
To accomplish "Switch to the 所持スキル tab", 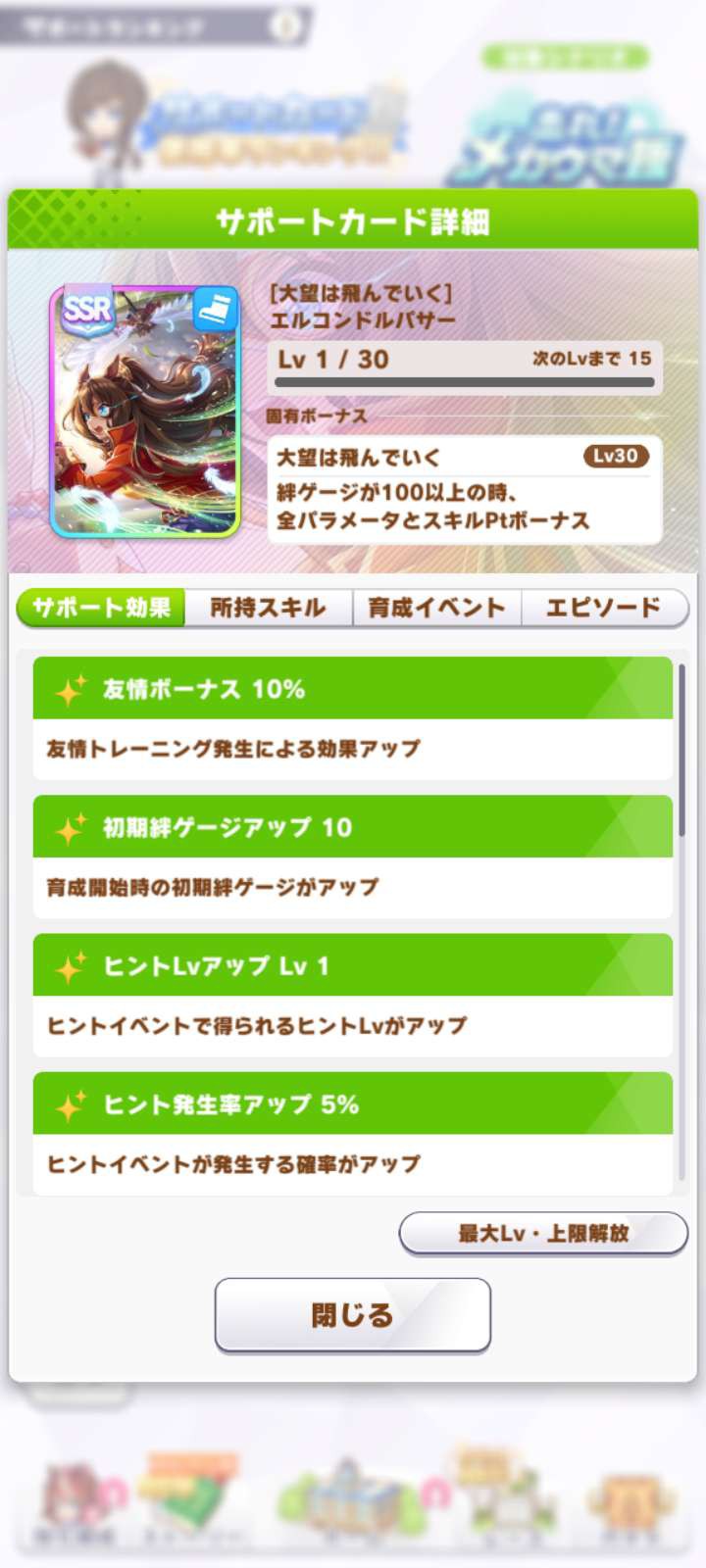I will pyautogui.click(x=268, y=608).
